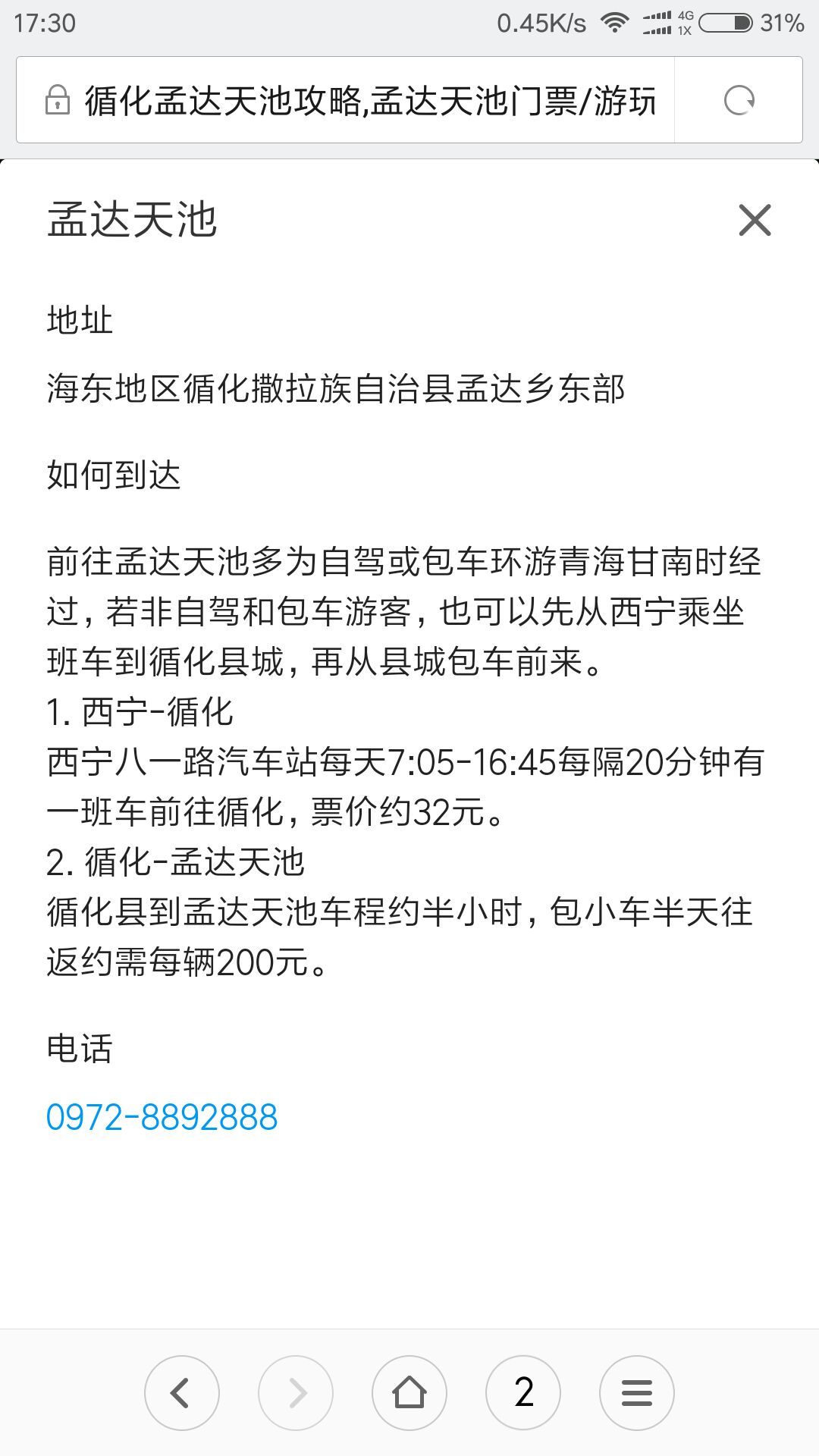
Task: Reload the current page
Action: pyautogui.click(x=739, y=100)
